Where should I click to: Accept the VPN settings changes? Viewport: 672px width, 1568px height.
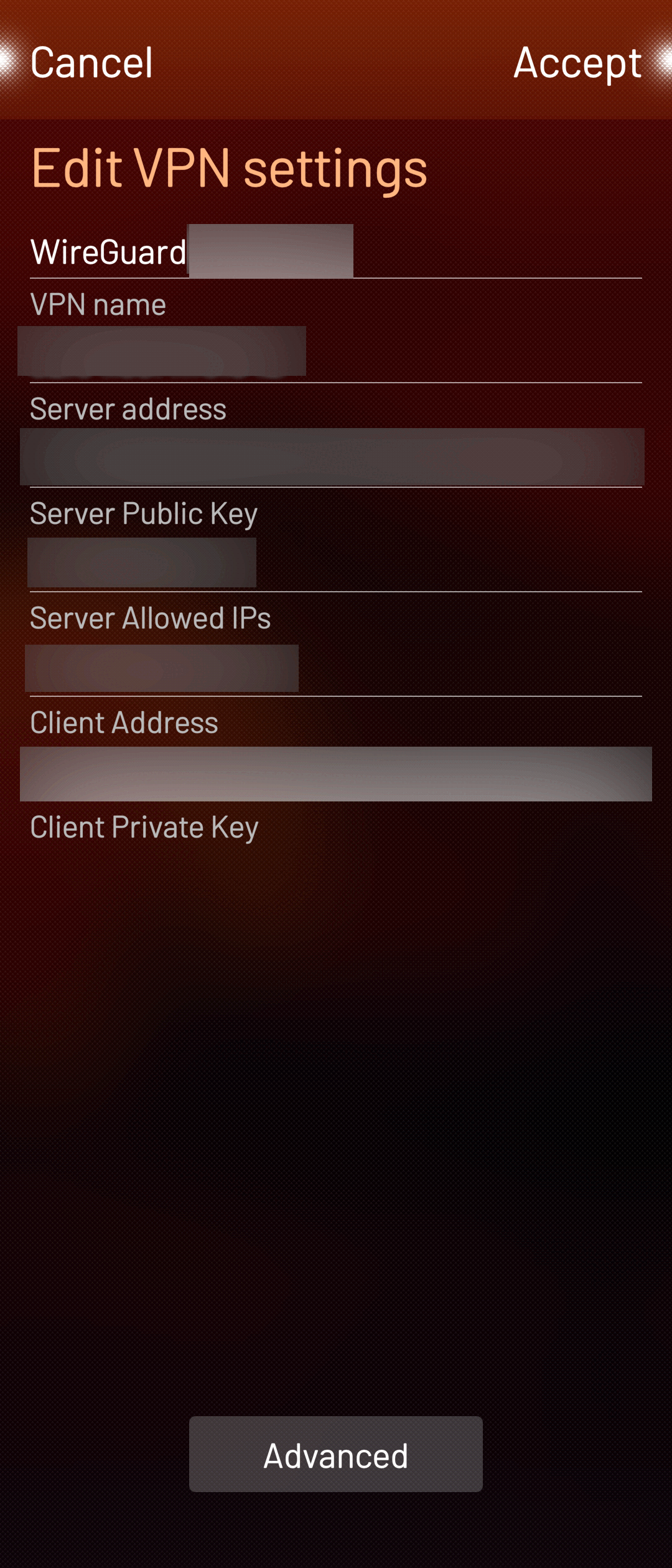pyautogui.click(x=577, y=63)
